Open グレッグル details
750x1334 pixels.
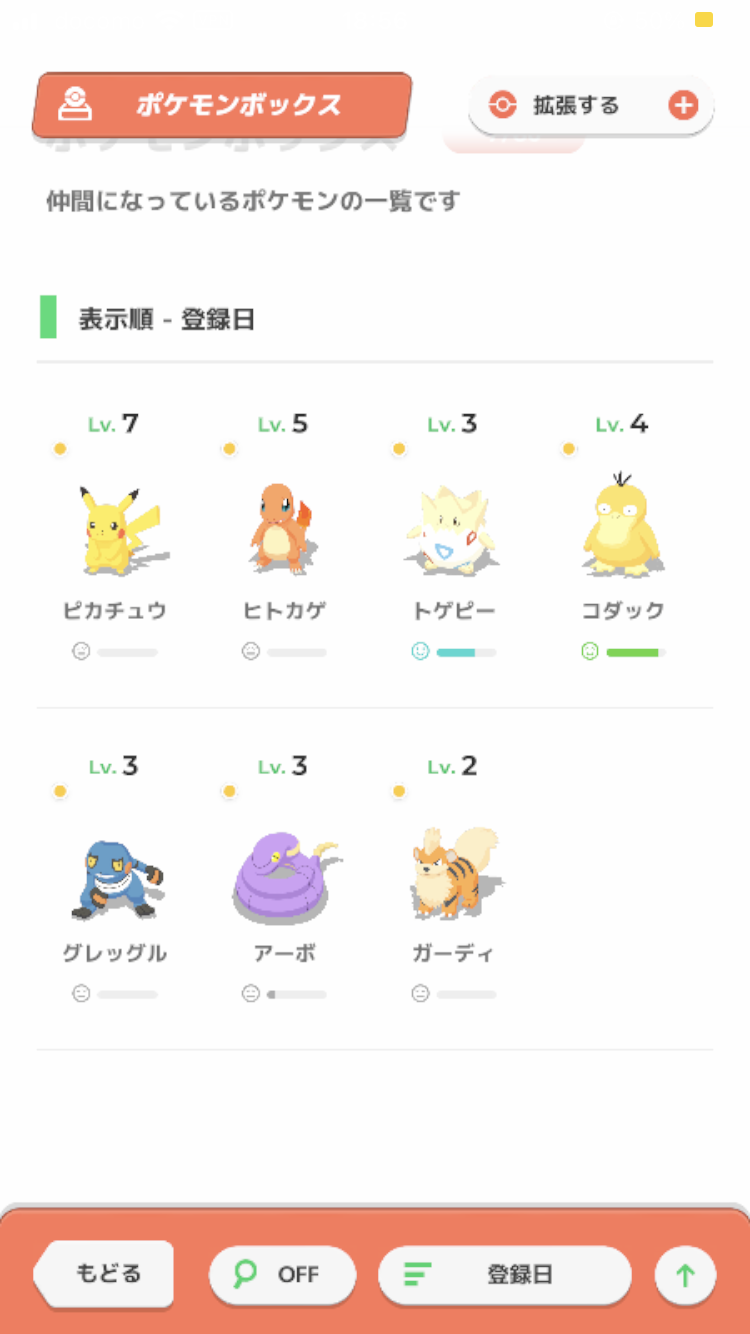(114, 880)
